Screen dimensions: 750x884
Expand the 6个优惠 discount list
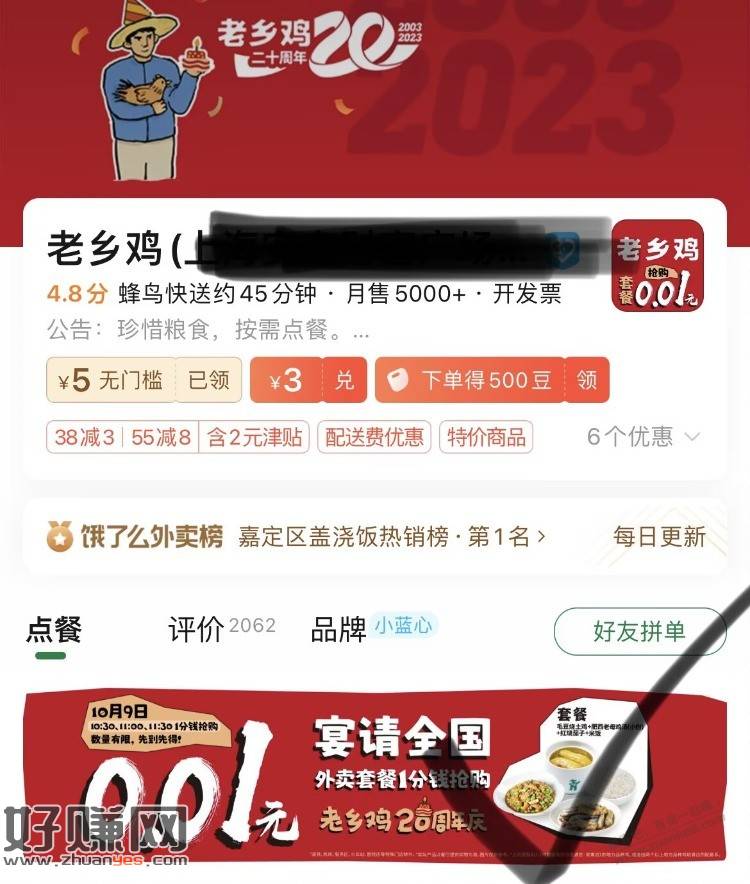click(x=642, y=436)
